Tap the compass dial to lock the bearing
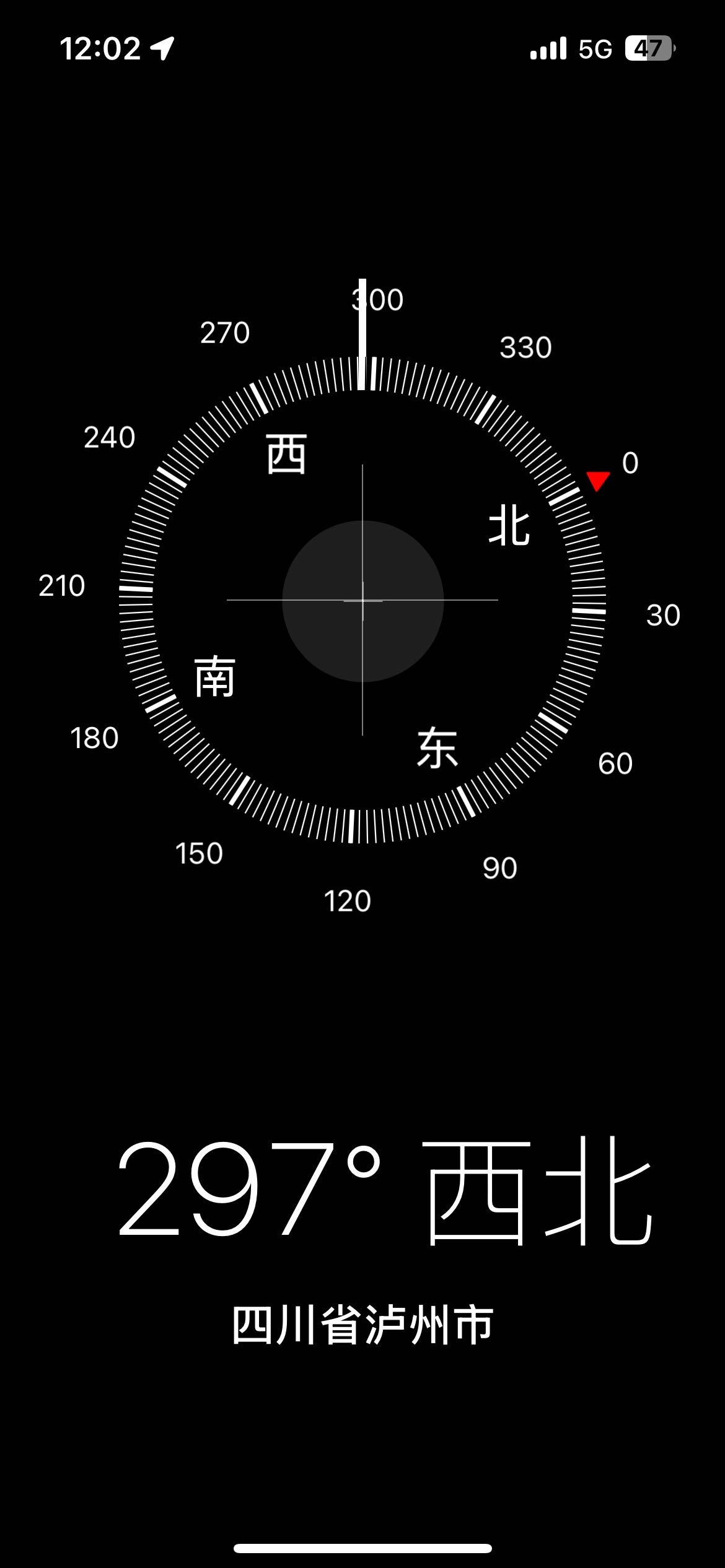This screenshot has height=1568, width=725. click(362, 600)
